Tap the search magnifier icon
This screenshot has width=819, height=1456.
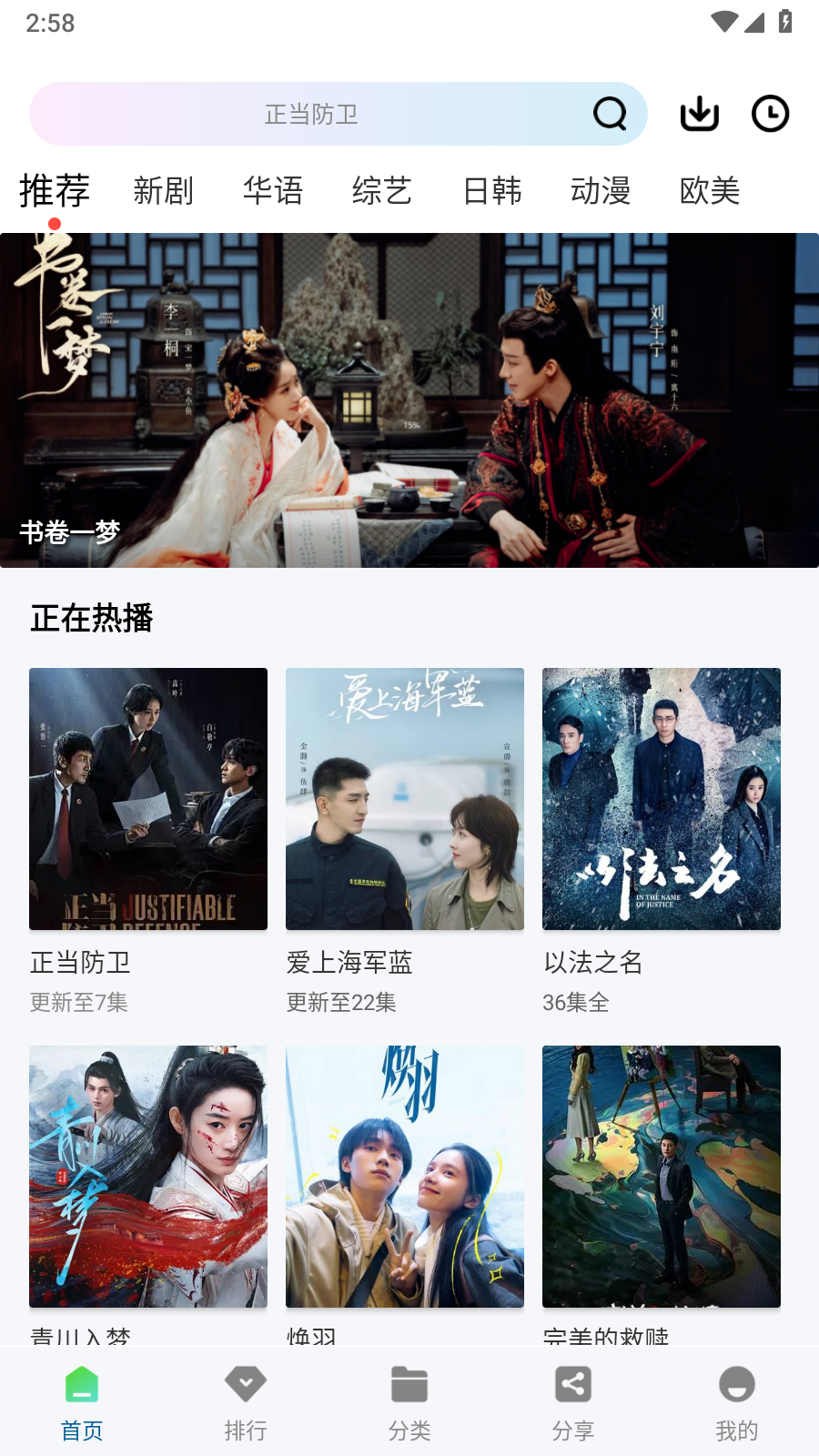[x=610, y=114]
